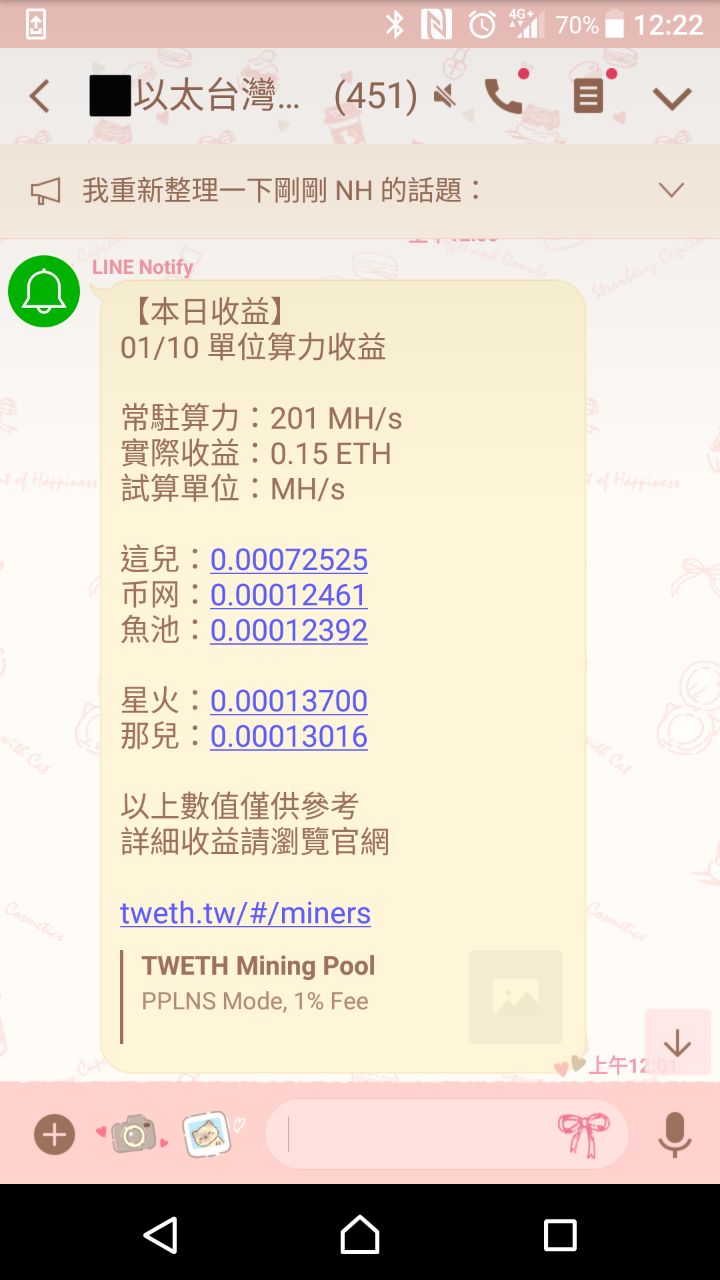Open the 0.00013016 link
Screen dimensions: 720x1280
[289, 736]
